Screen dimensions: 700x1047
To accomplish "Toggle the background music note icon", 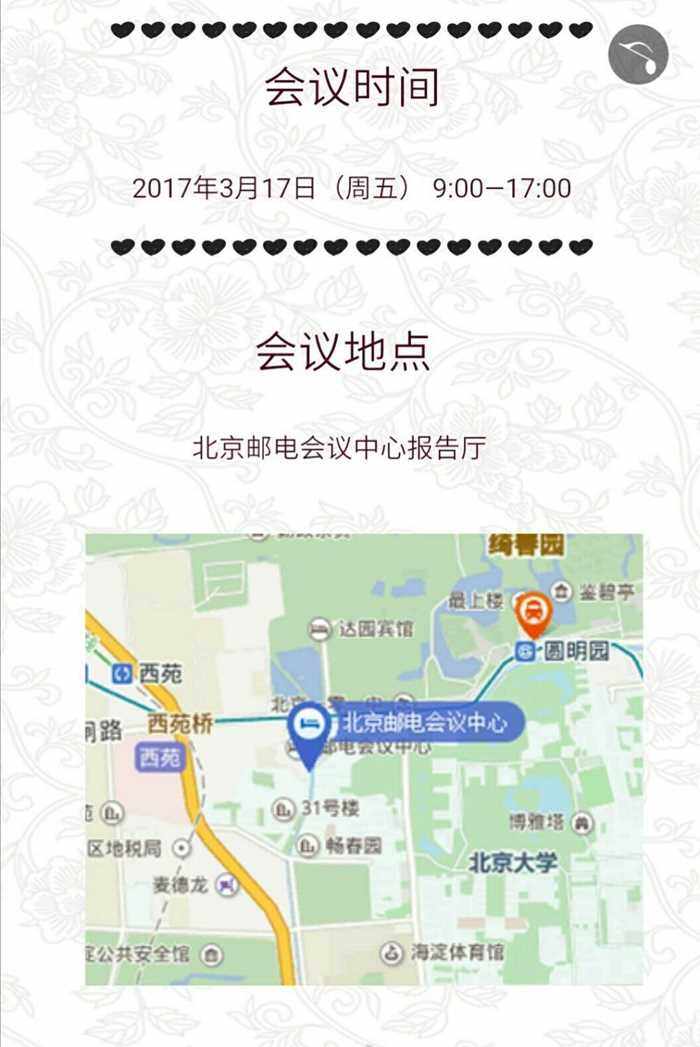I will (x=638, y=54).
